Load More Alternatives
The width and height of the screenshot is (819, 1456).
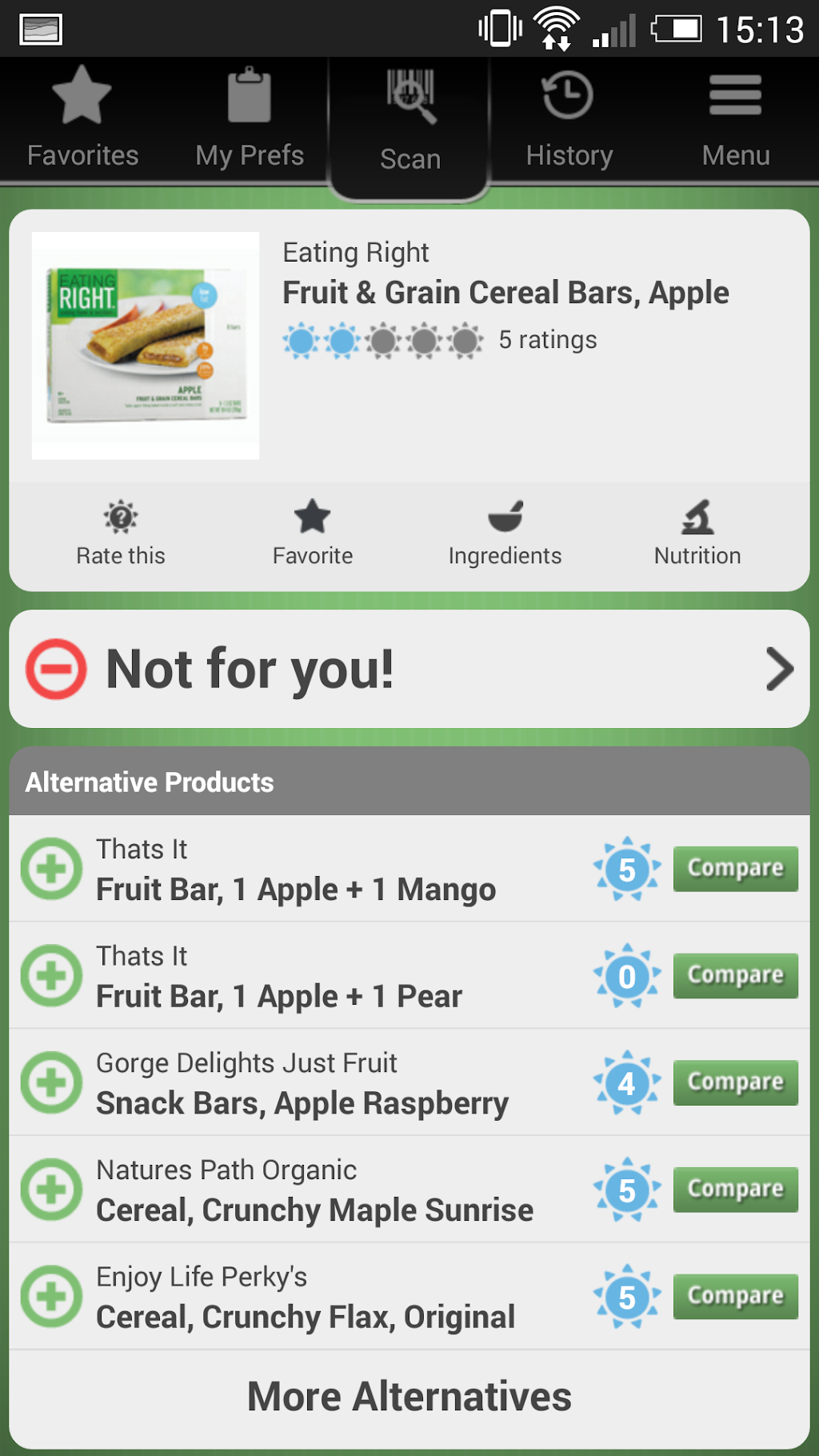coord(409,1397)
